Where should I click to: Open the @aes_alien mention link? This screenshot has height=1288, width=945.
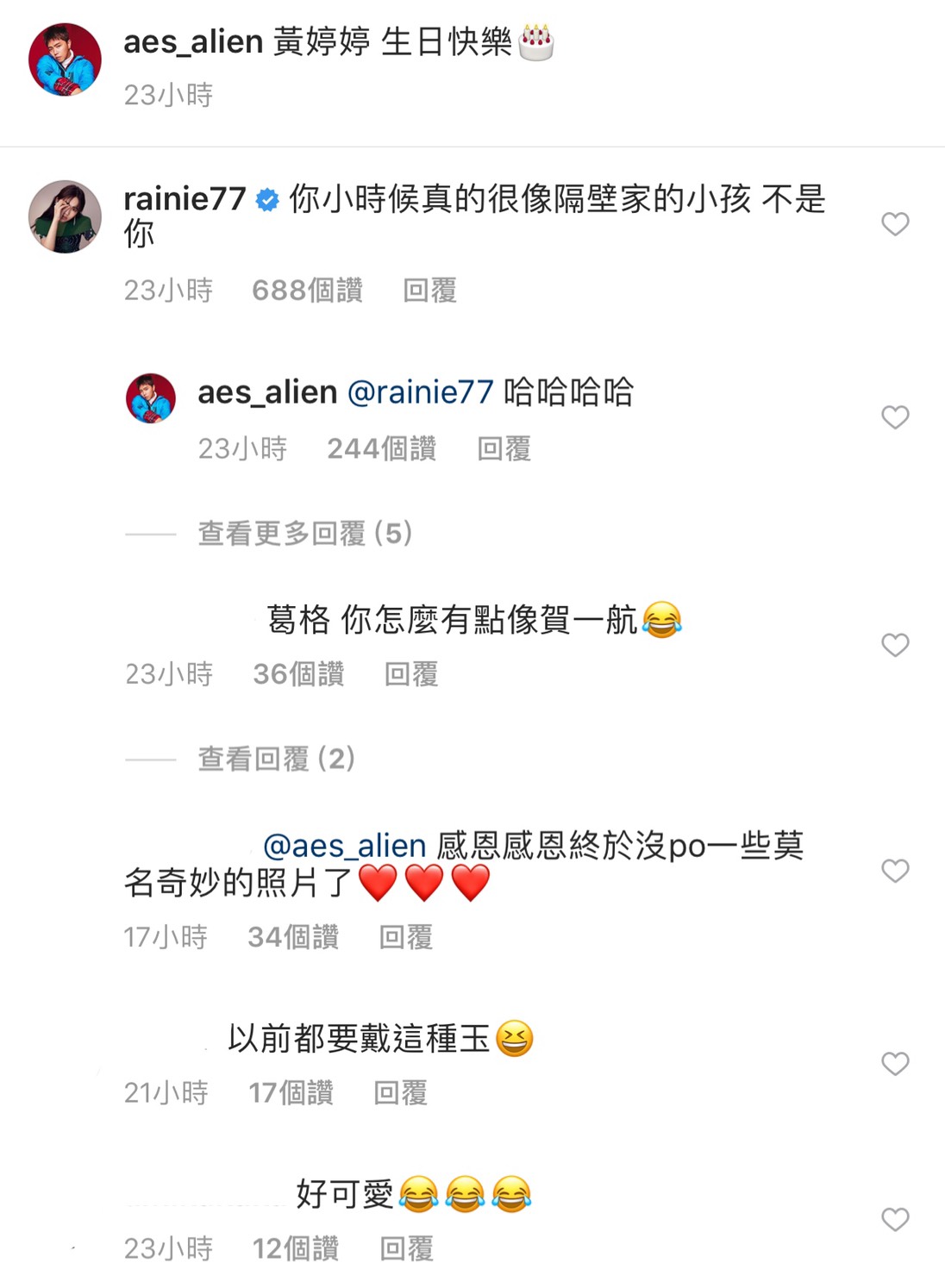[x=344, y=846]
